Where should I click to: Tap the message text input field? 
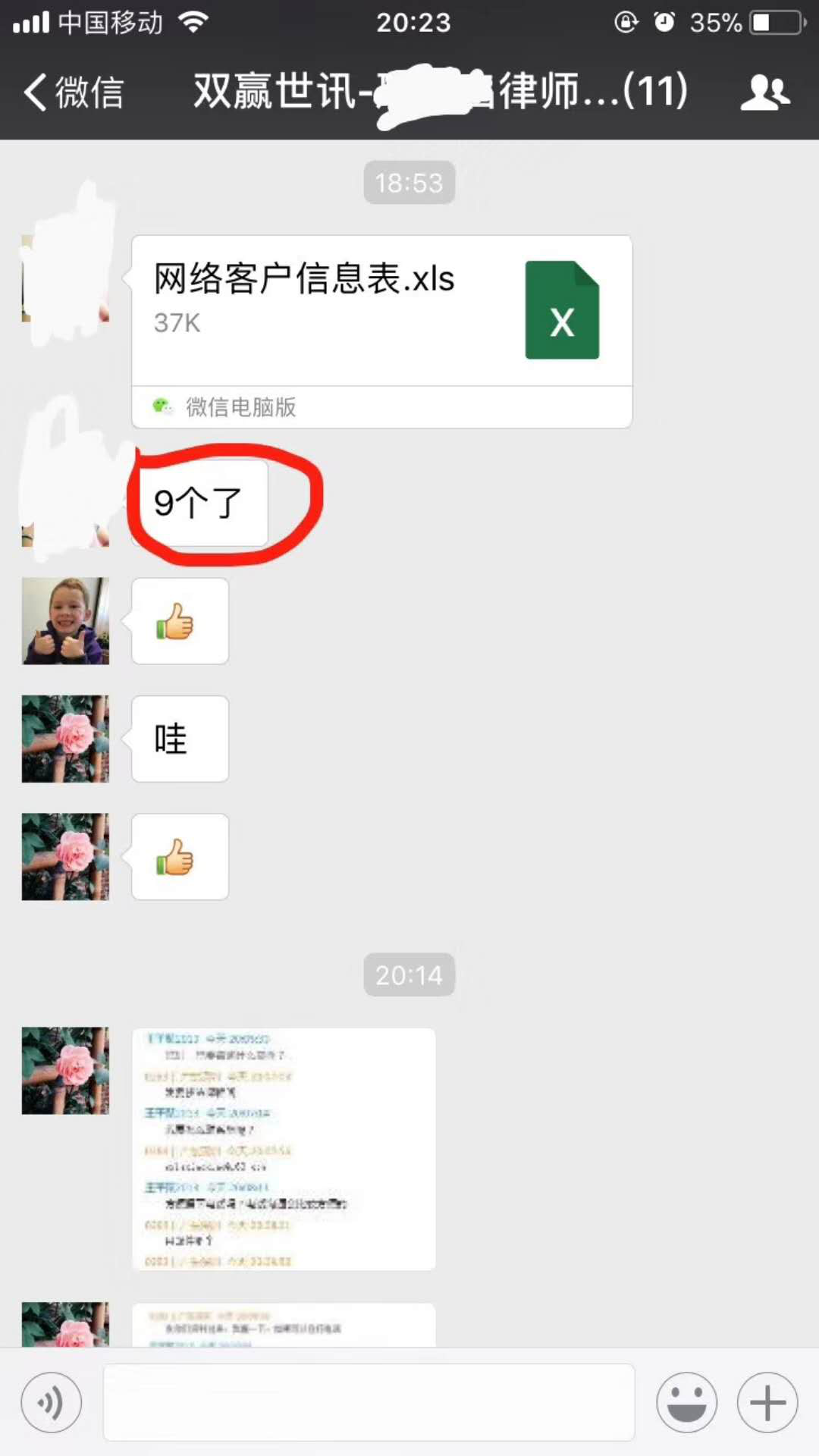point(369,1402)
